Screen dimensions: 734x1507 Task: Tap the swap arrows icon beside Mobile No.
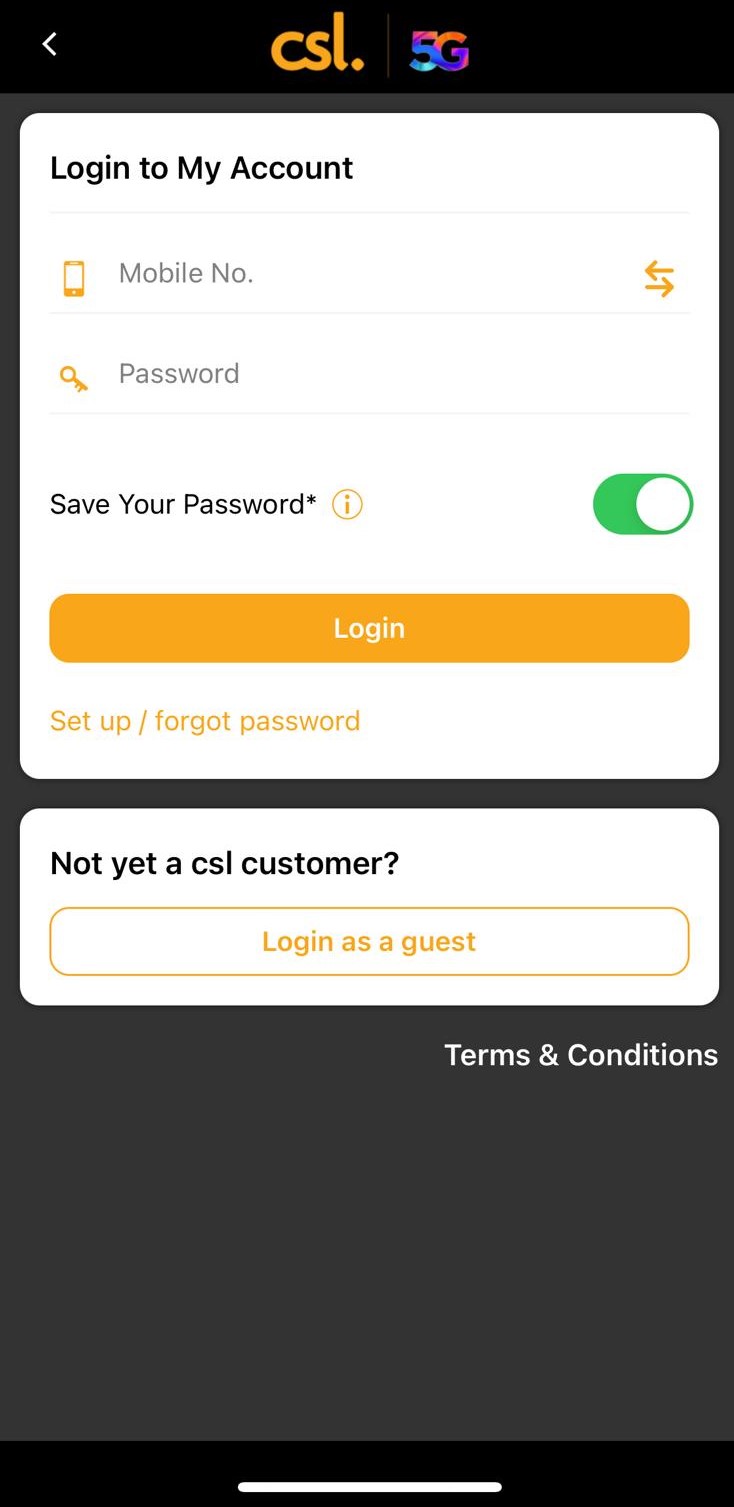(659, 279)
